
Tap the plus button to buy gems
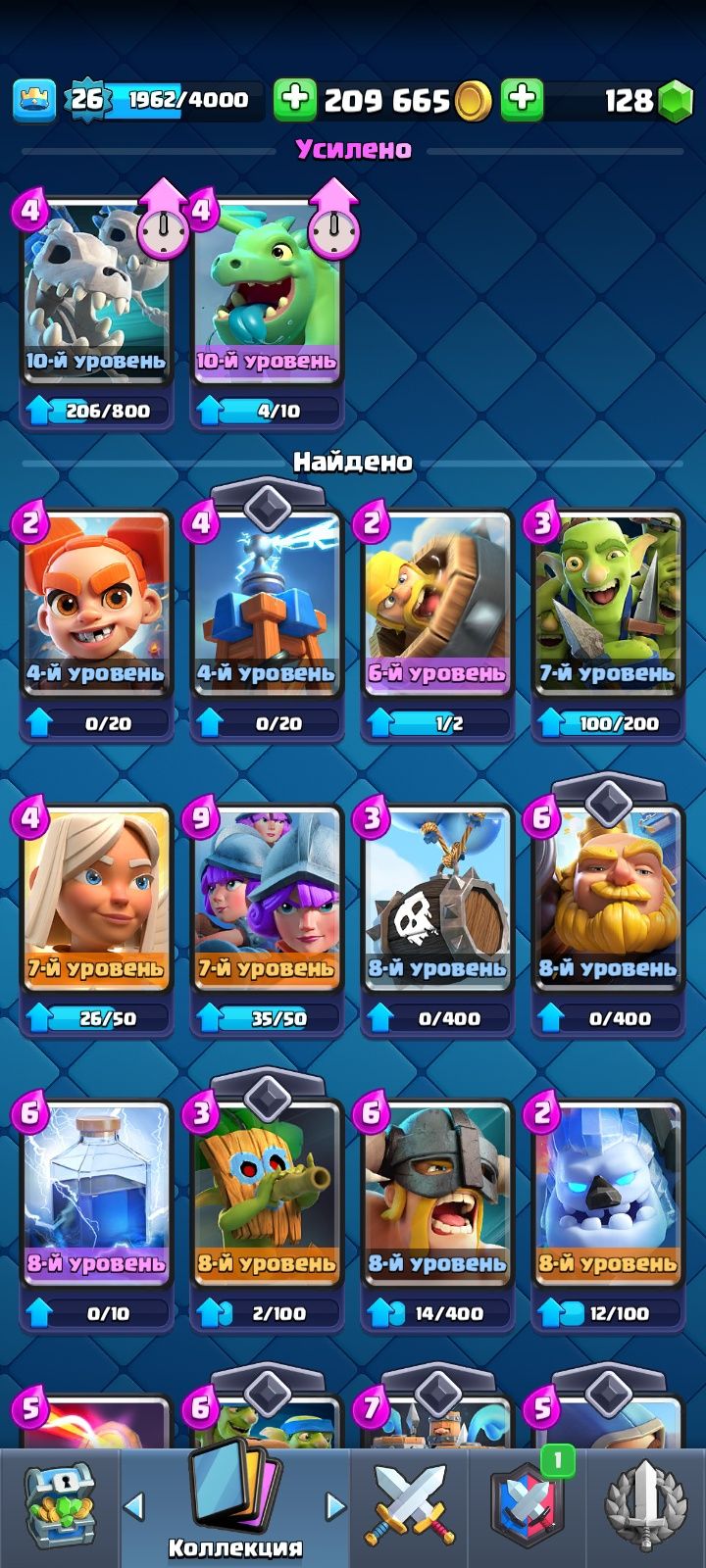[523, 100]
